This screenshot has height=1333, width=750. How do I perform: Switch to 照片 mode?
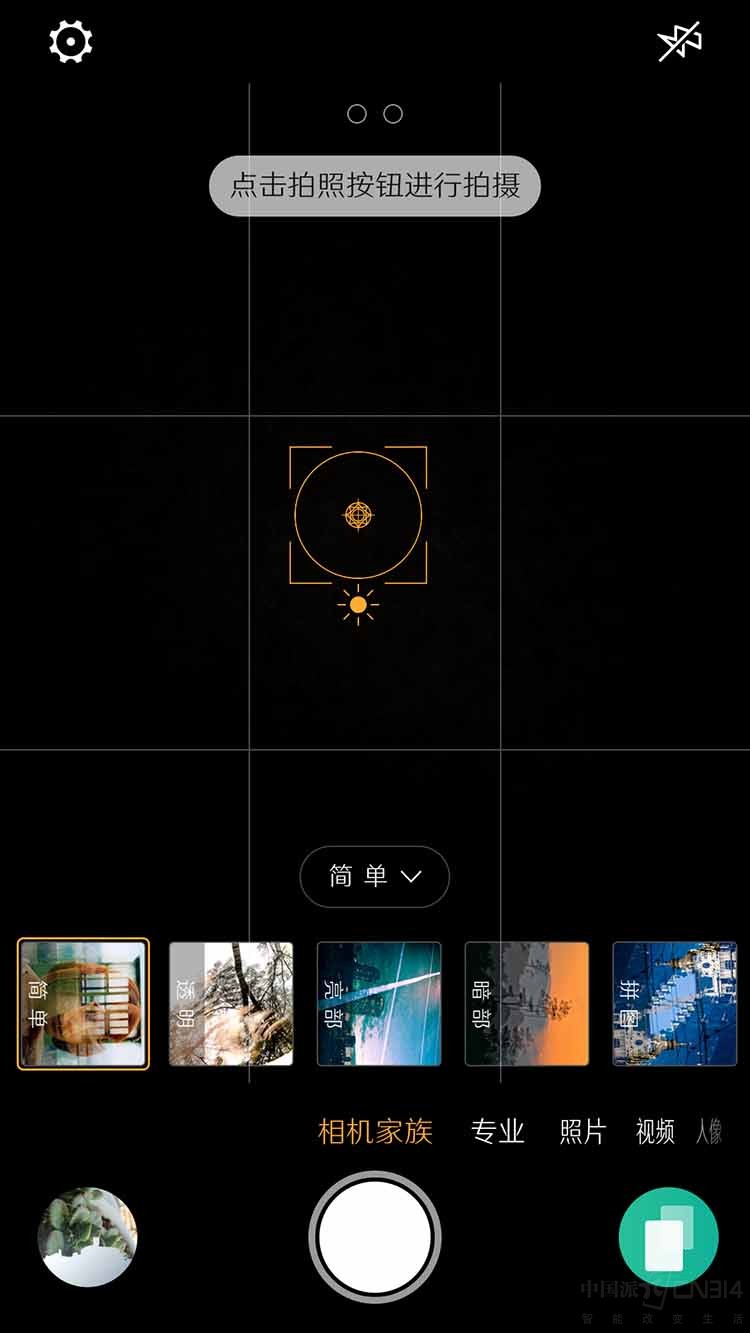click(583, 1131)
